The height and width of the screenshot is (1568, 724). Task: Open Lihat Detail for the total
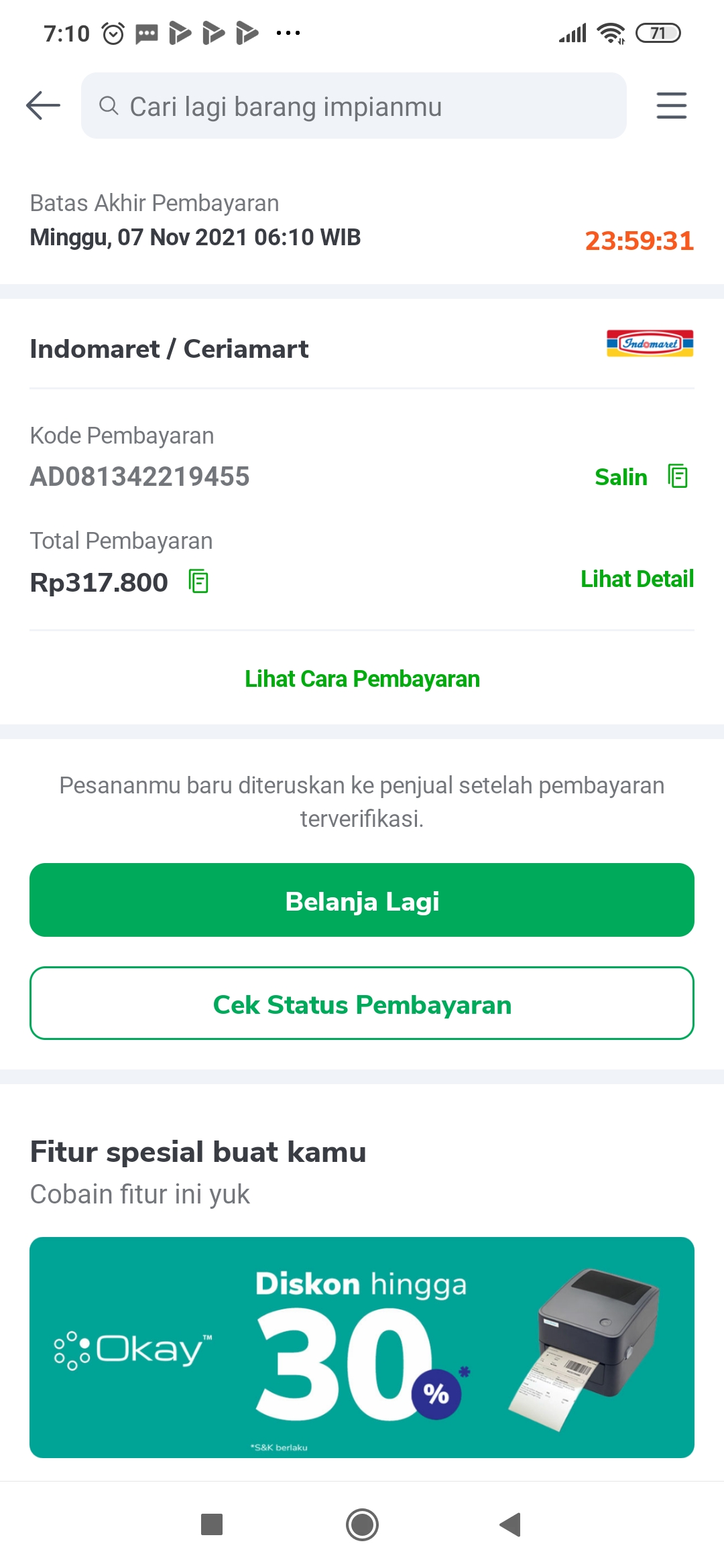click(x=637, y=579)
